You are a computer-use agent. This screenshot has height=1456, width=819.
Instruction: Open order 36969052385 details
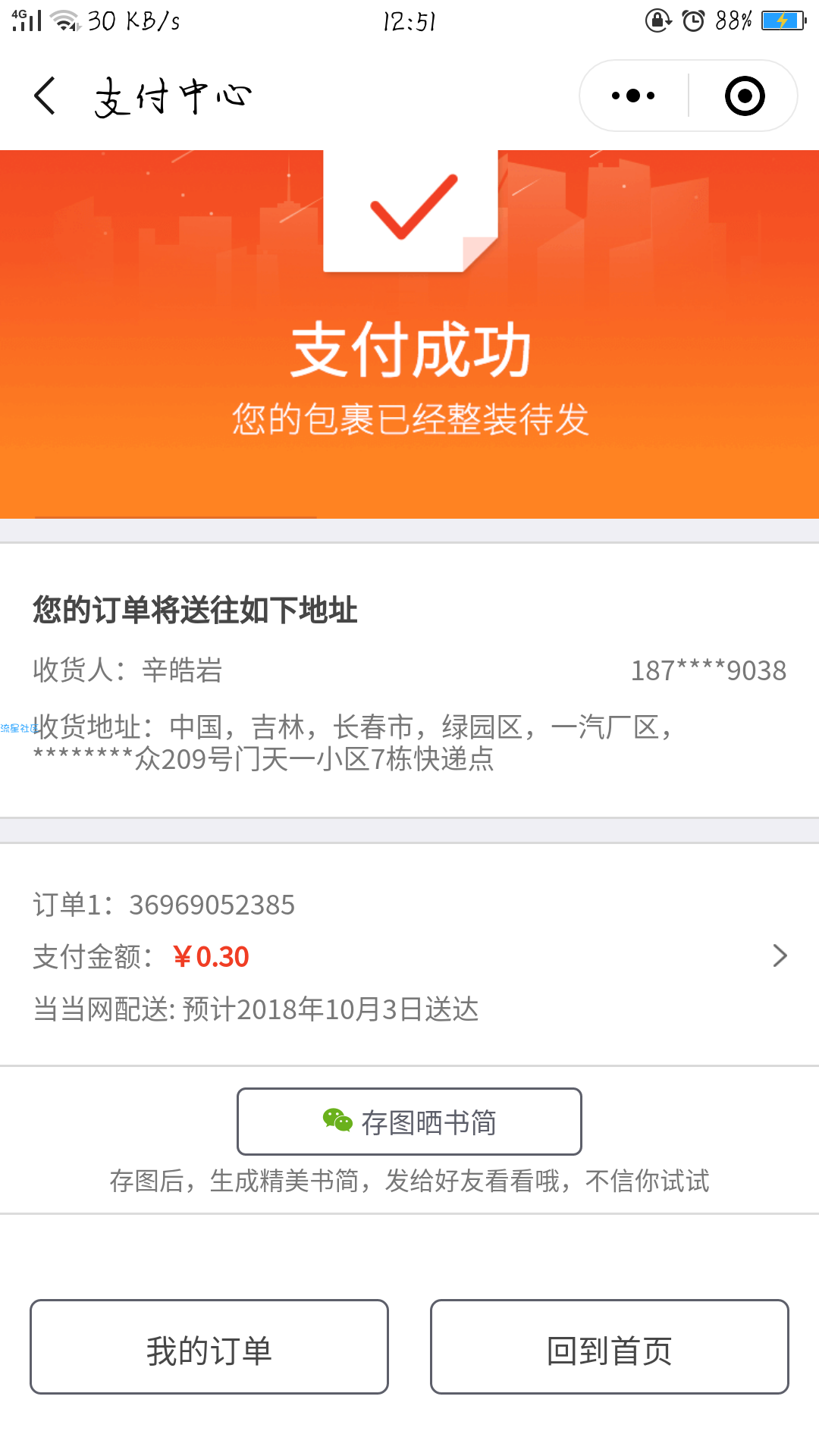tap(779, 955)
